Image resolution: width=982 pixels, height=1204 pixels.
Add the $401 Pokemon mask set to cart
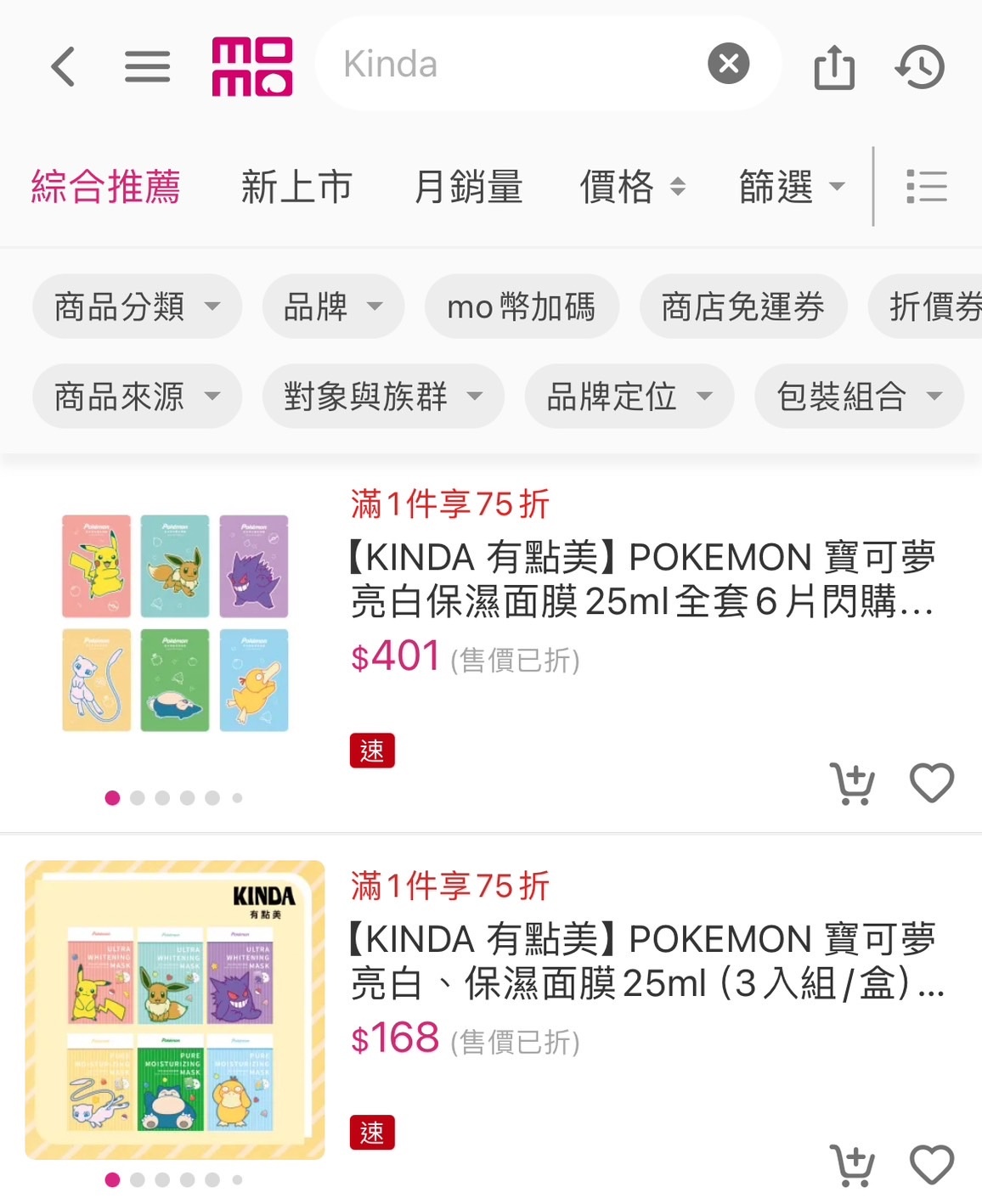852,783
